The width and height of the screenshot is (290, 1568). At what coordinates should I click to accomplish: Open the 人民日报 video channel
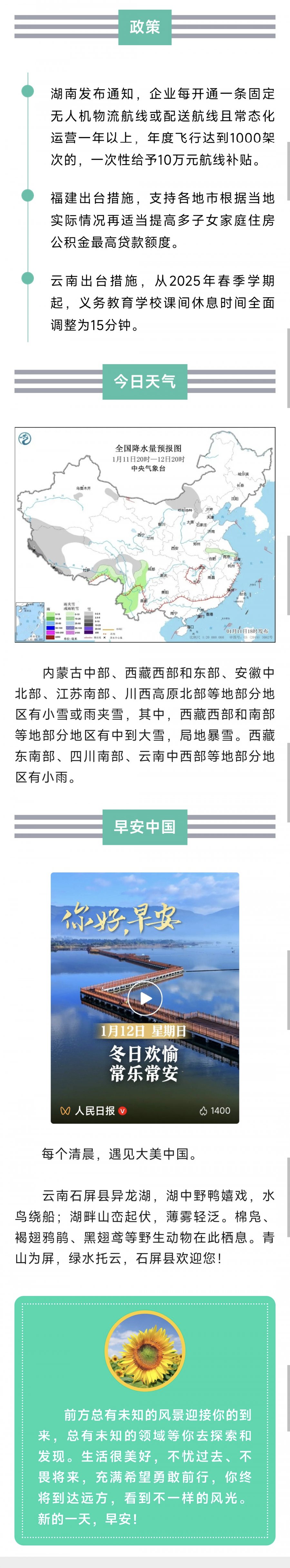click(94, 1110)
